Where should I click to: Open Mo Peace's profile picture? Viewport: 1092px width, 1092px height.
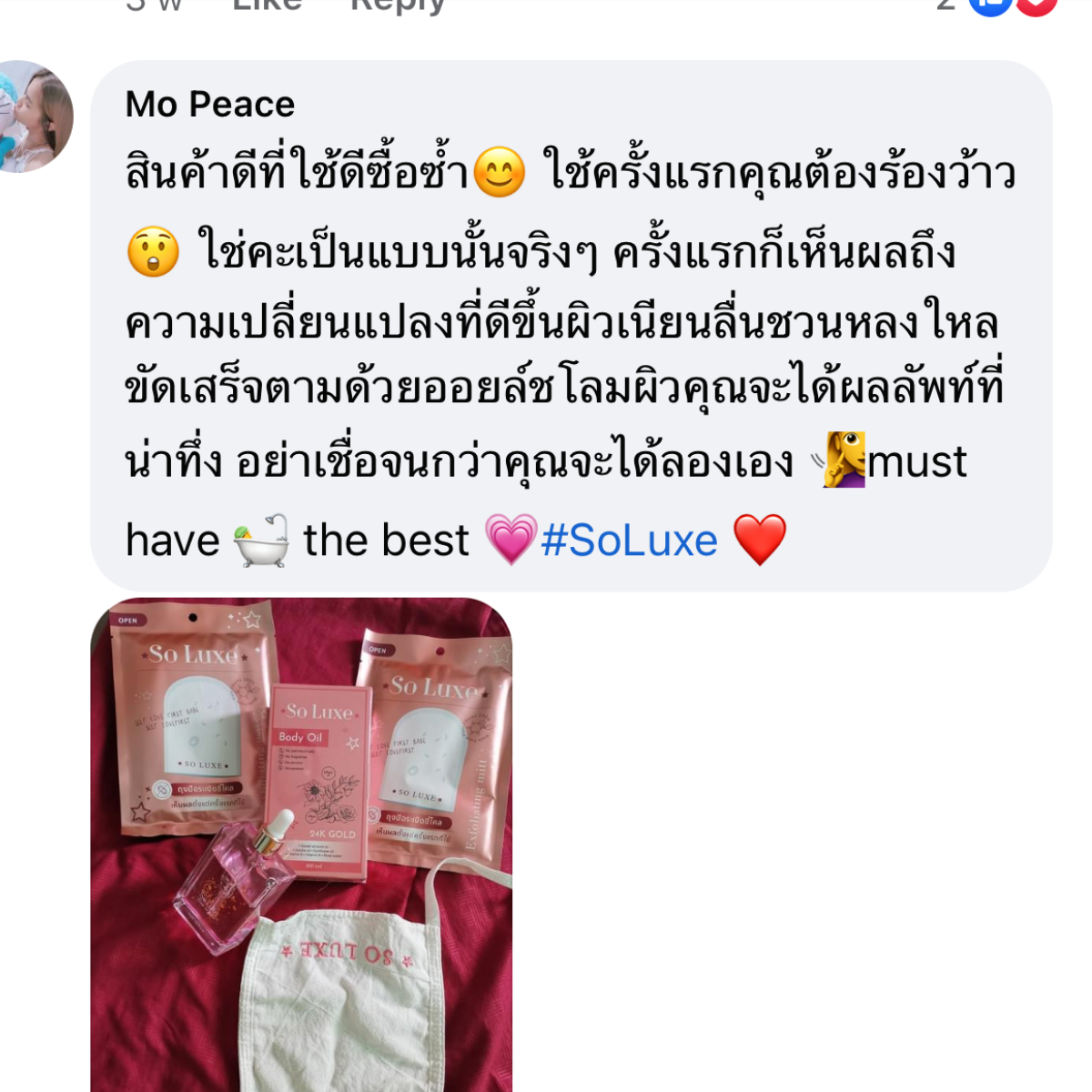tap(35, 116)
